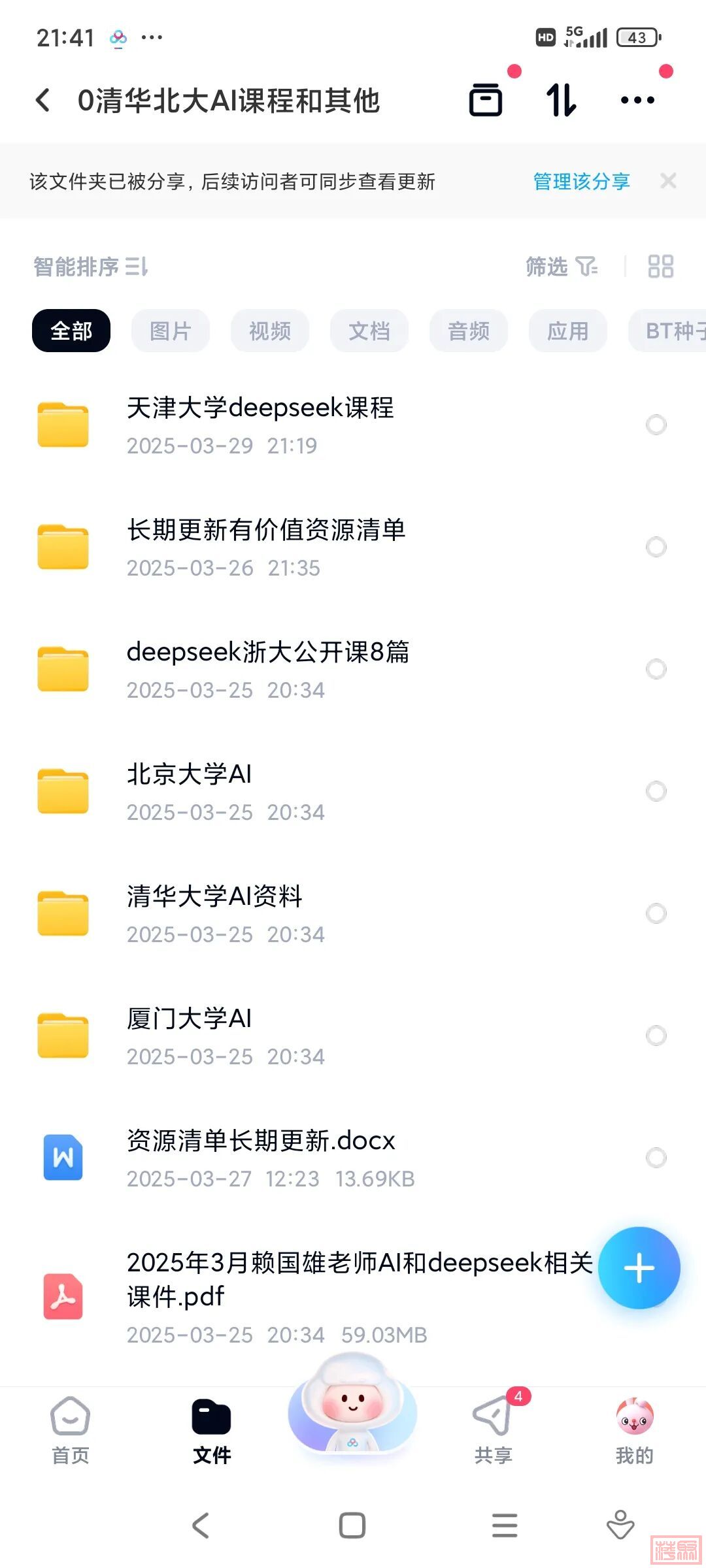Image resolution: width=706 pixels, height=1568 pixels.
Task: Open the 智能排序 sort options
Action: pos(91,267)
